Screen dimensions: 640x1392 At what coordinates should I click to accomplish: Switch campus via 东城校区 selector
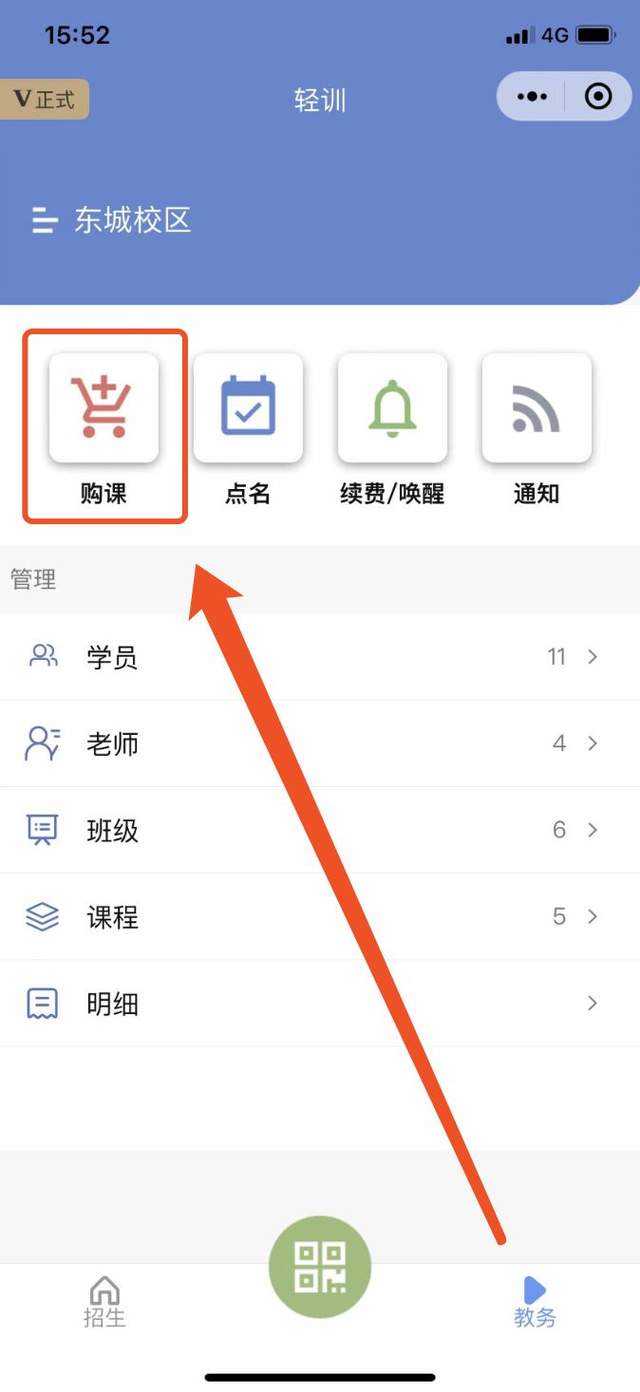coord(112,220)
